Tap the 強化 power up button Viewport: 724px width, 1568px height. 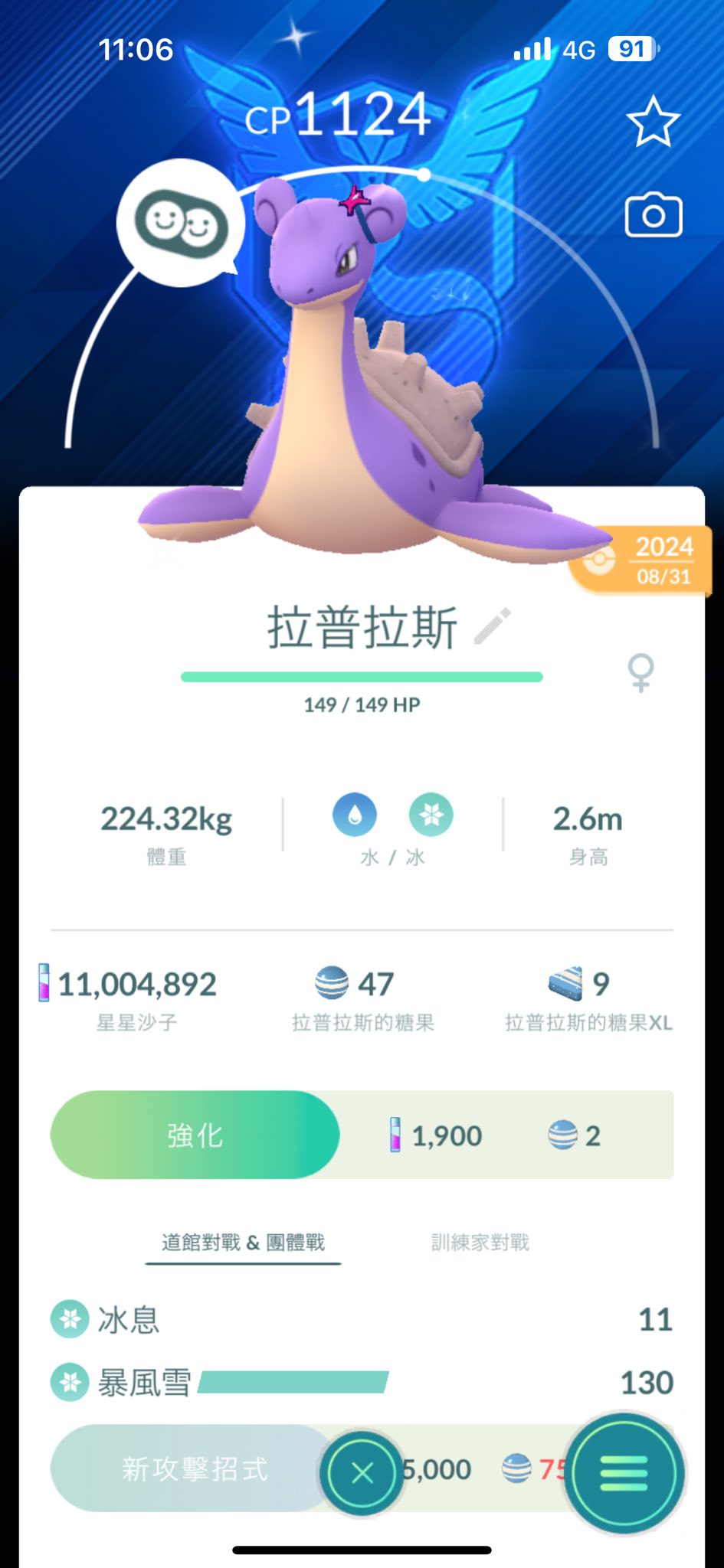pos(195,1135)
